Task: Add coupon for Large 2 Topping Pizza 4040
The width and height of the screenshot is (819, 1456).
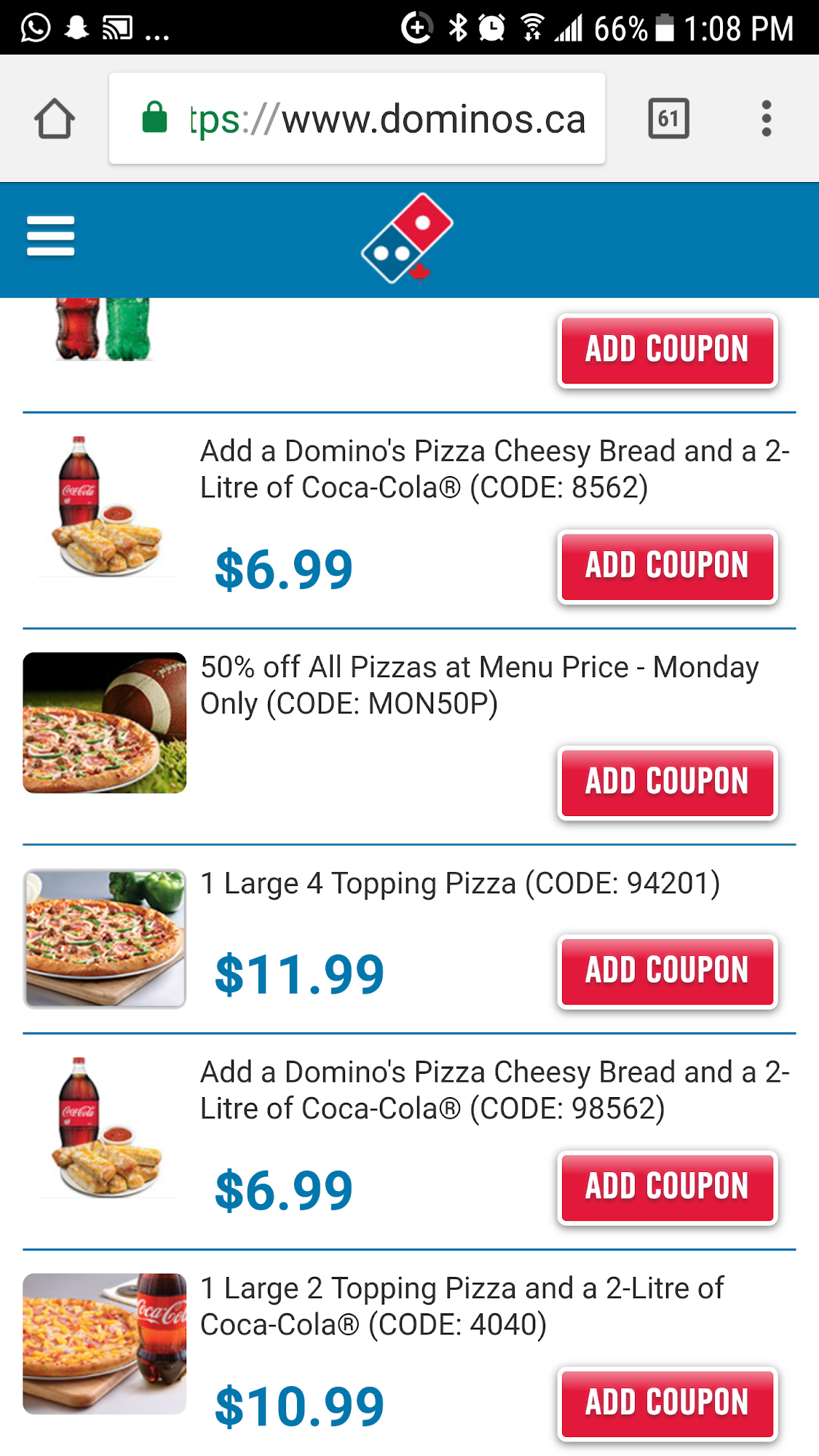Action: [667, 1404]
